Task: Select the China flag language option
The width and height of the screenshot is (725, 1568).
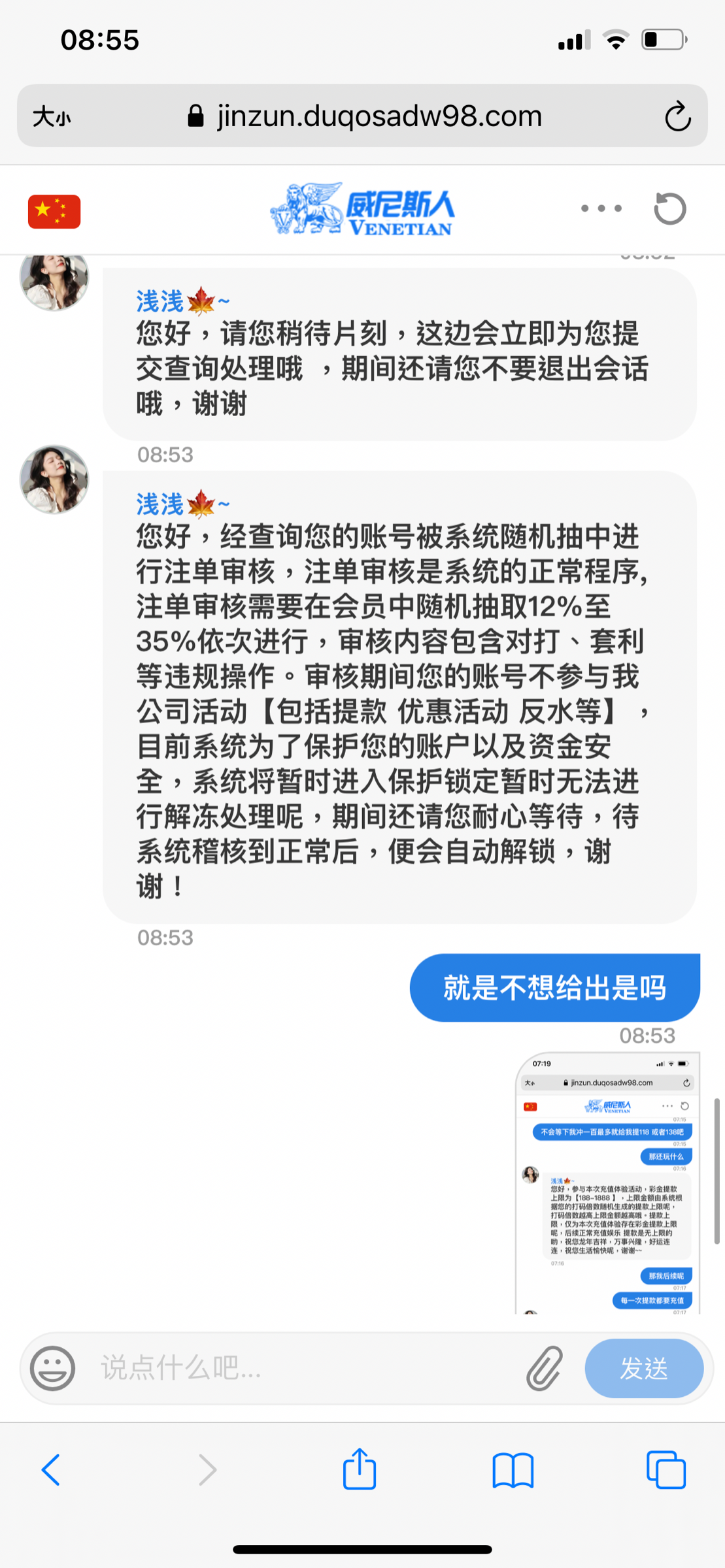Action: tap(54, 211)
